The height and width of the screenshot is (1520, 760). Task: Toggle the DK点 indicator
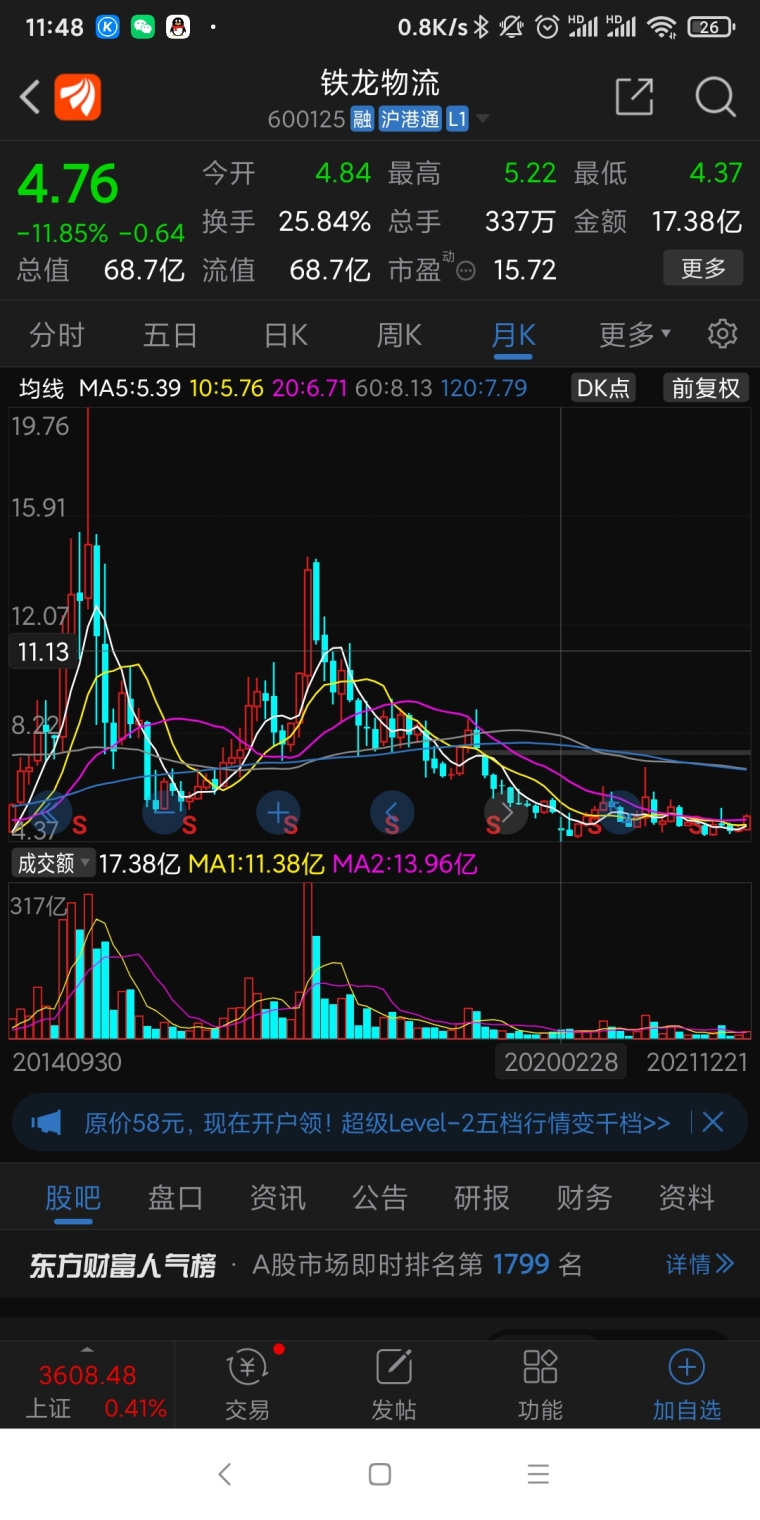coord(604,388)
